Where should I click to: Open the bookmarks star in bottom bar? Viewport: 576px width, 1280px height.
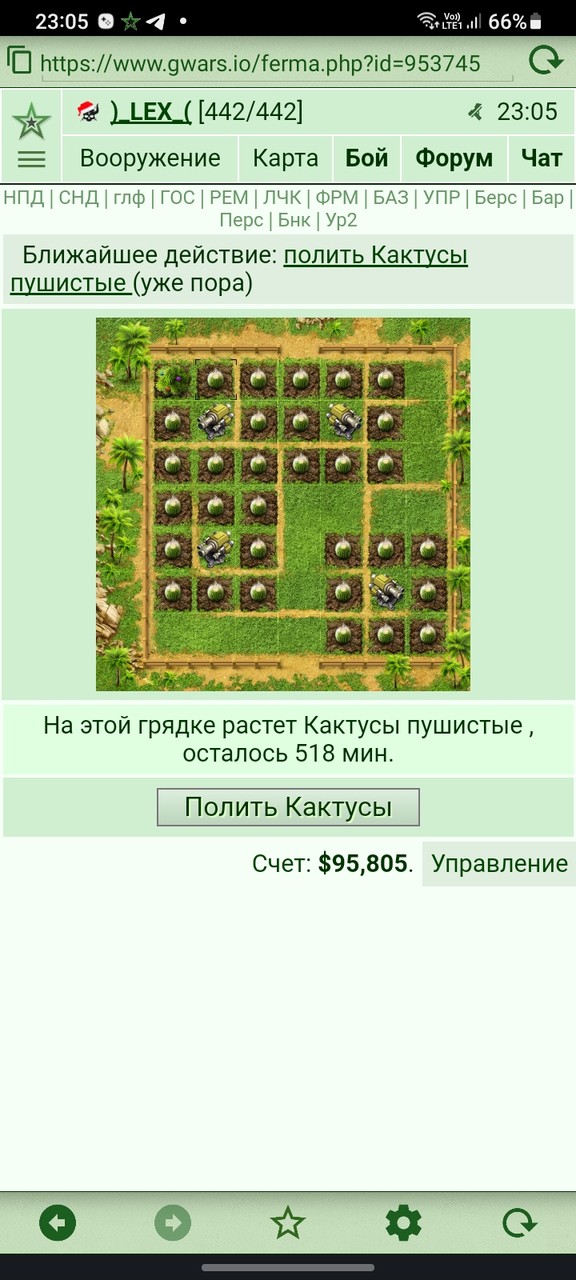pos(288,1223)
